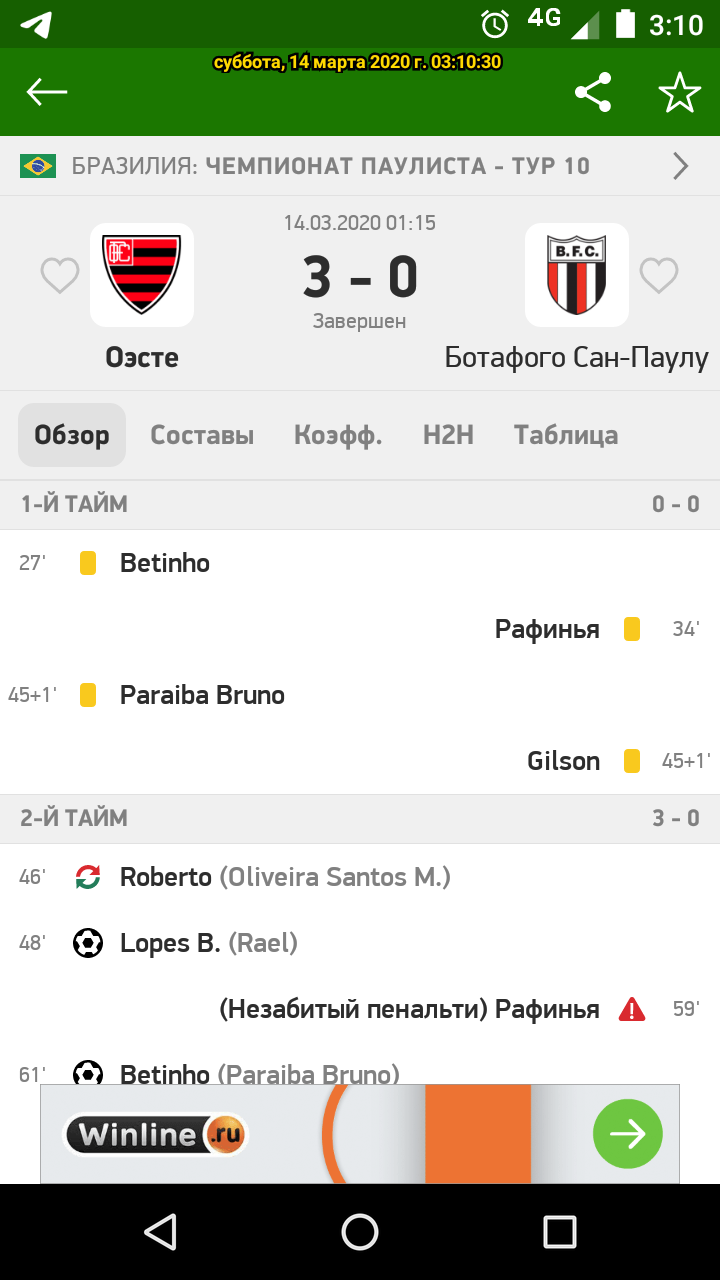The width and height of the screenshot is (720, 1280).
Task: Favorite the Ботафого Сан-Паулу heart
Action: (x=659, y=276)
